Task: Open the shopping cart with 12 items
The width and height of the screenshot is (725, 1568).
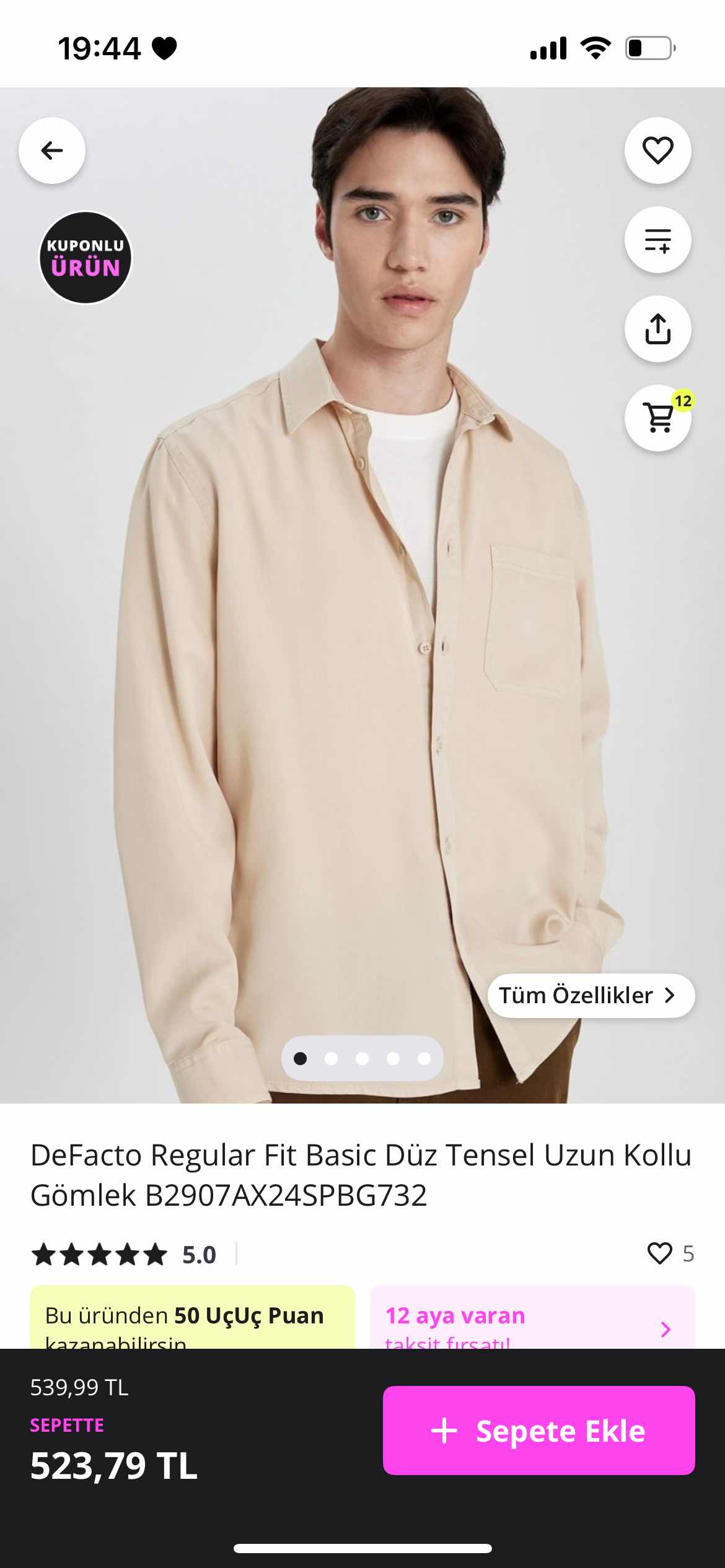Action: pos(657,418)
